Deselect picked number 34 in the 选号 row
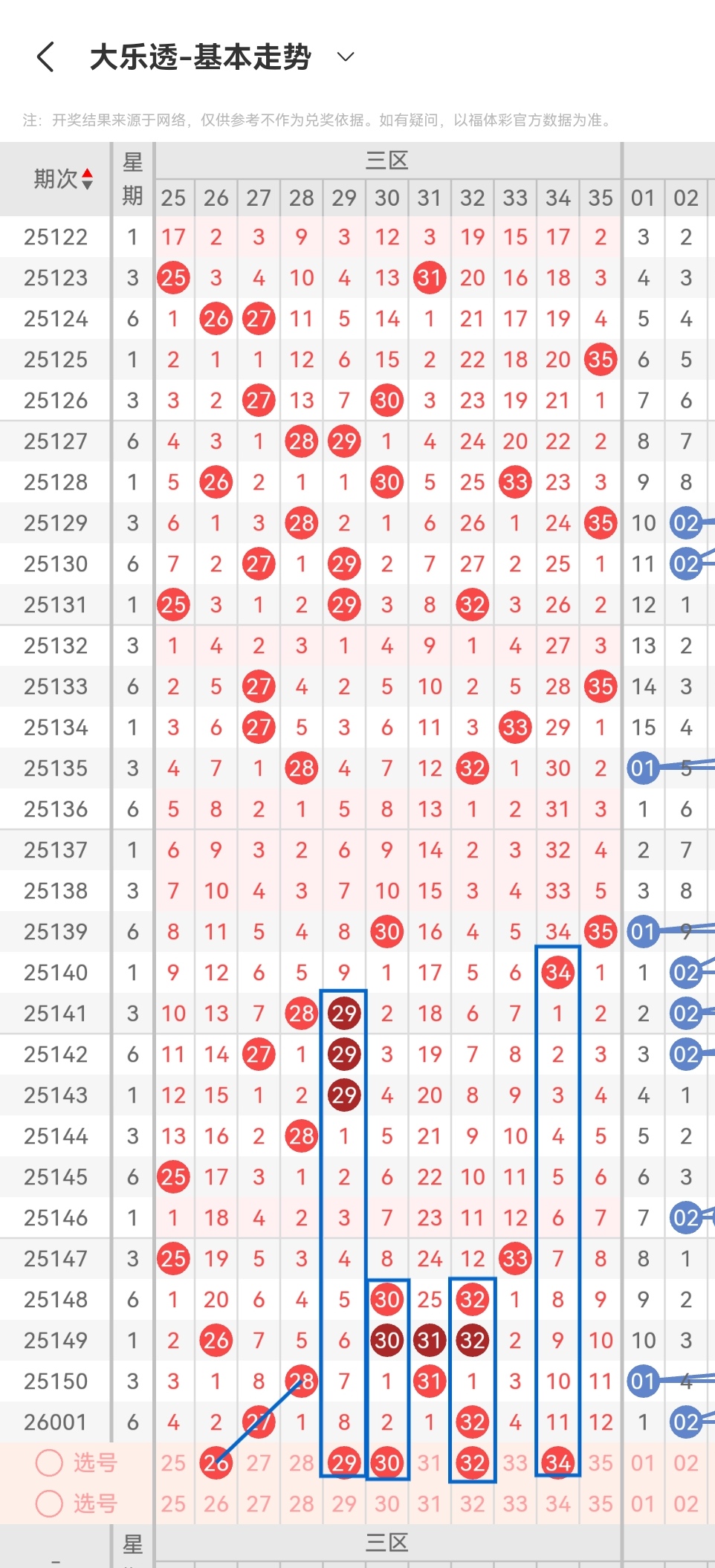This screenshot has width=715, height=1568. 557,1462
